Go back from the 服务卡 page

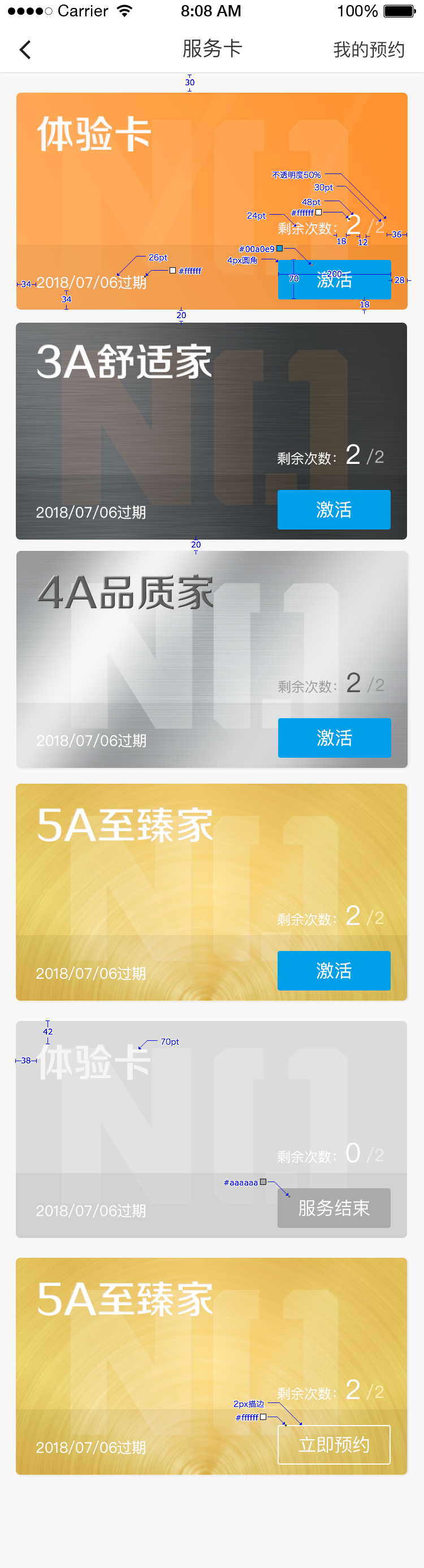25,50
